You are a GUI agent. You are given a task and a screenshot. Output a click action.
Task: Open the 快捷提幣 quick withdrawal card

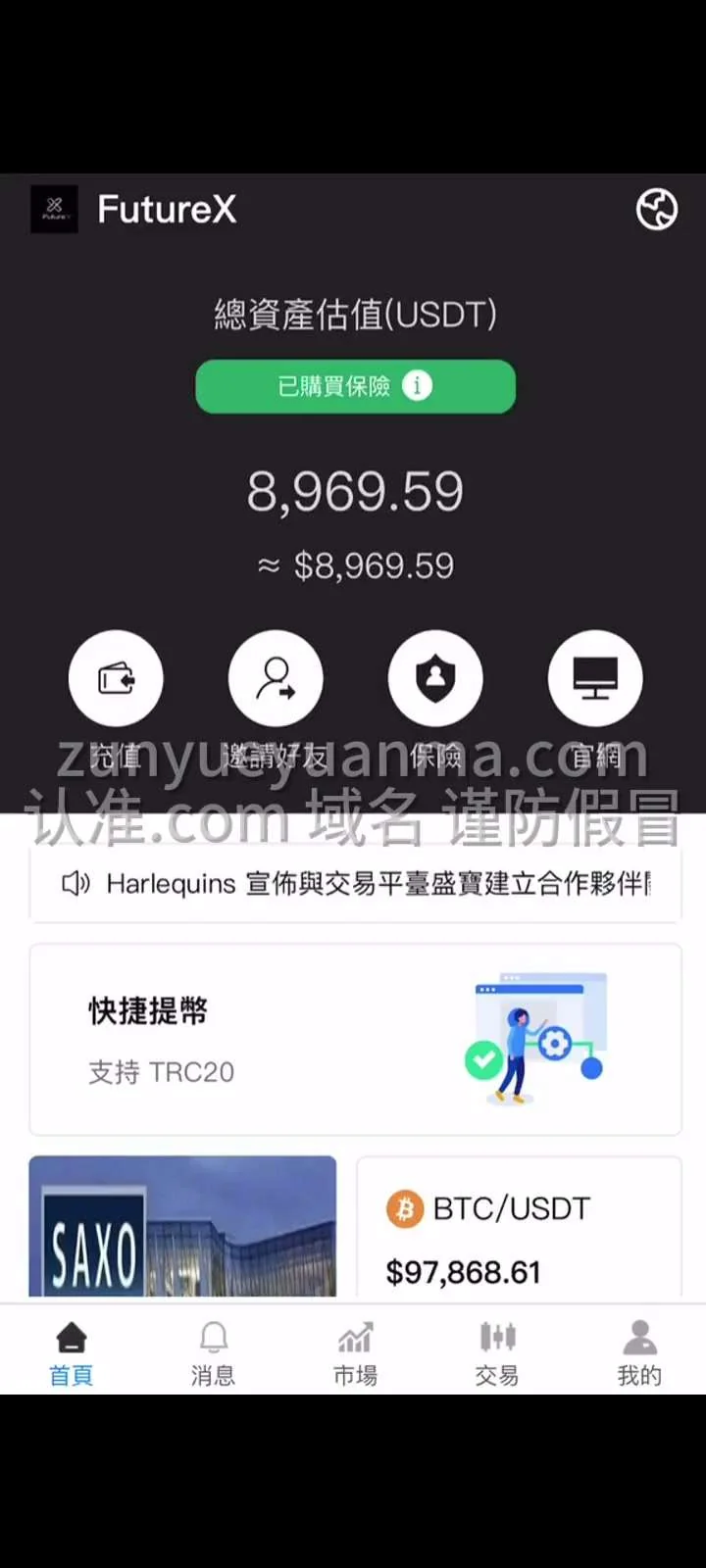(355, 1039)
